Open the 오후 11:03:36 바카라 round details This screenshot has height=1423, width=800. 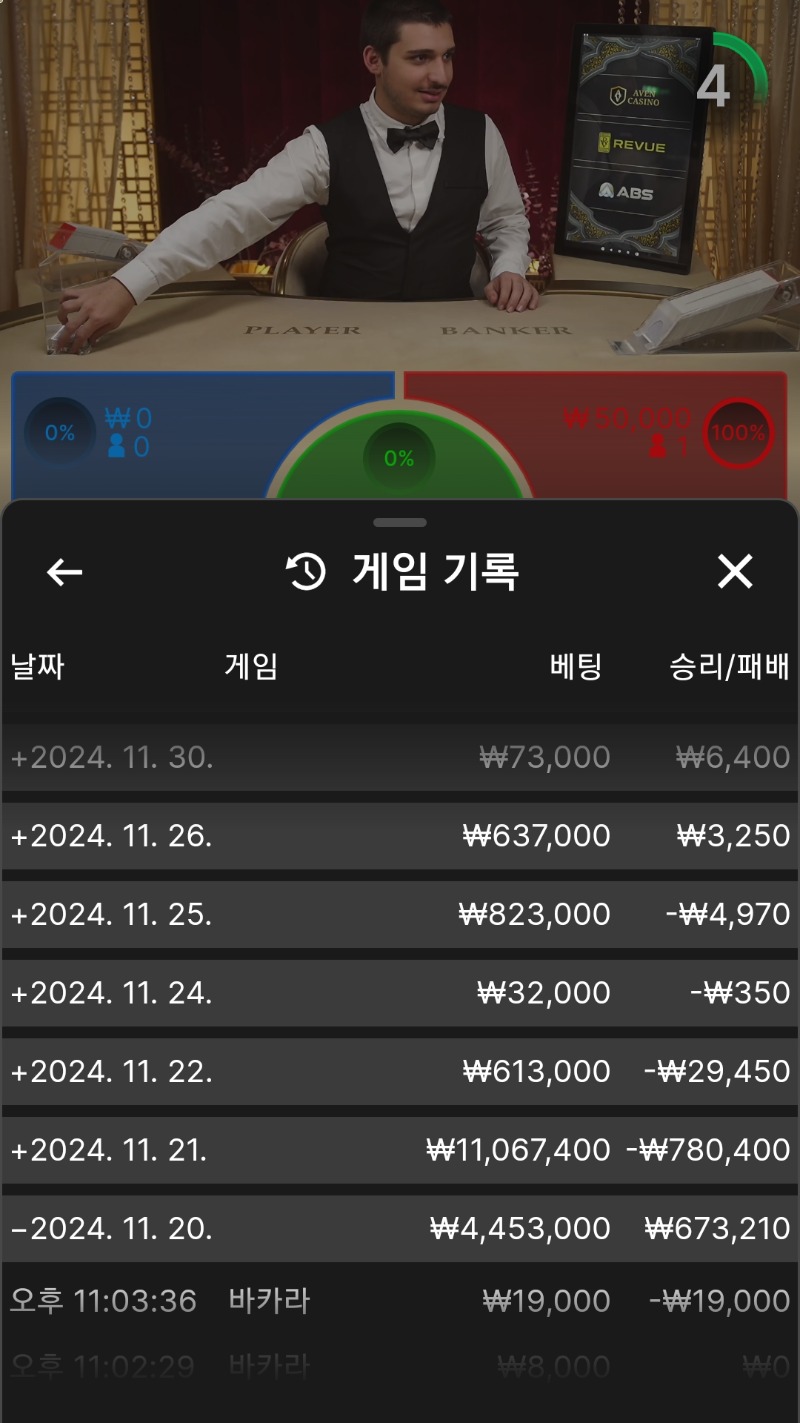[x=400, y=1301]
